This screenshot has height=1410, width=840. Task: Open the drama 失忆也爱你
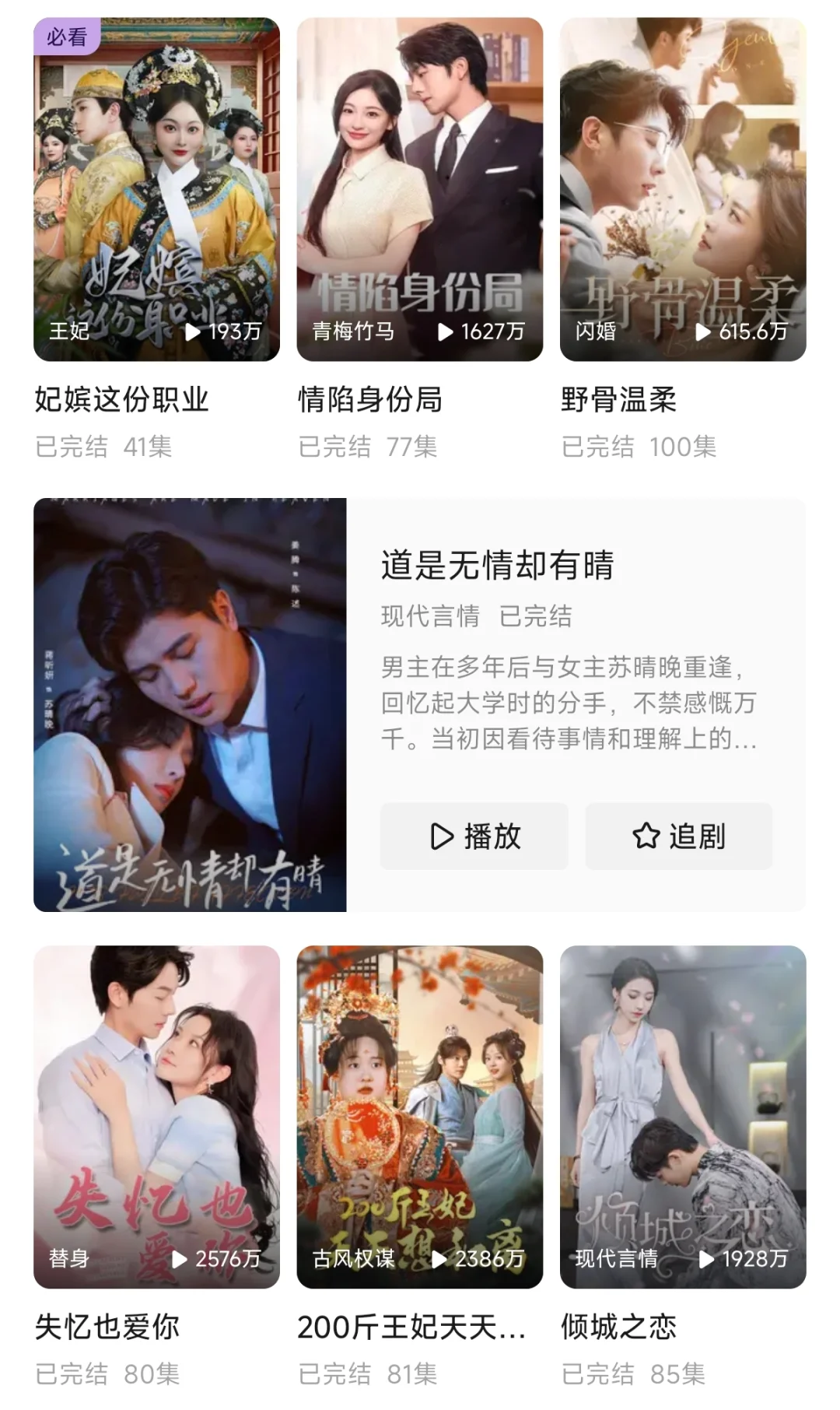click(156, 1117)
